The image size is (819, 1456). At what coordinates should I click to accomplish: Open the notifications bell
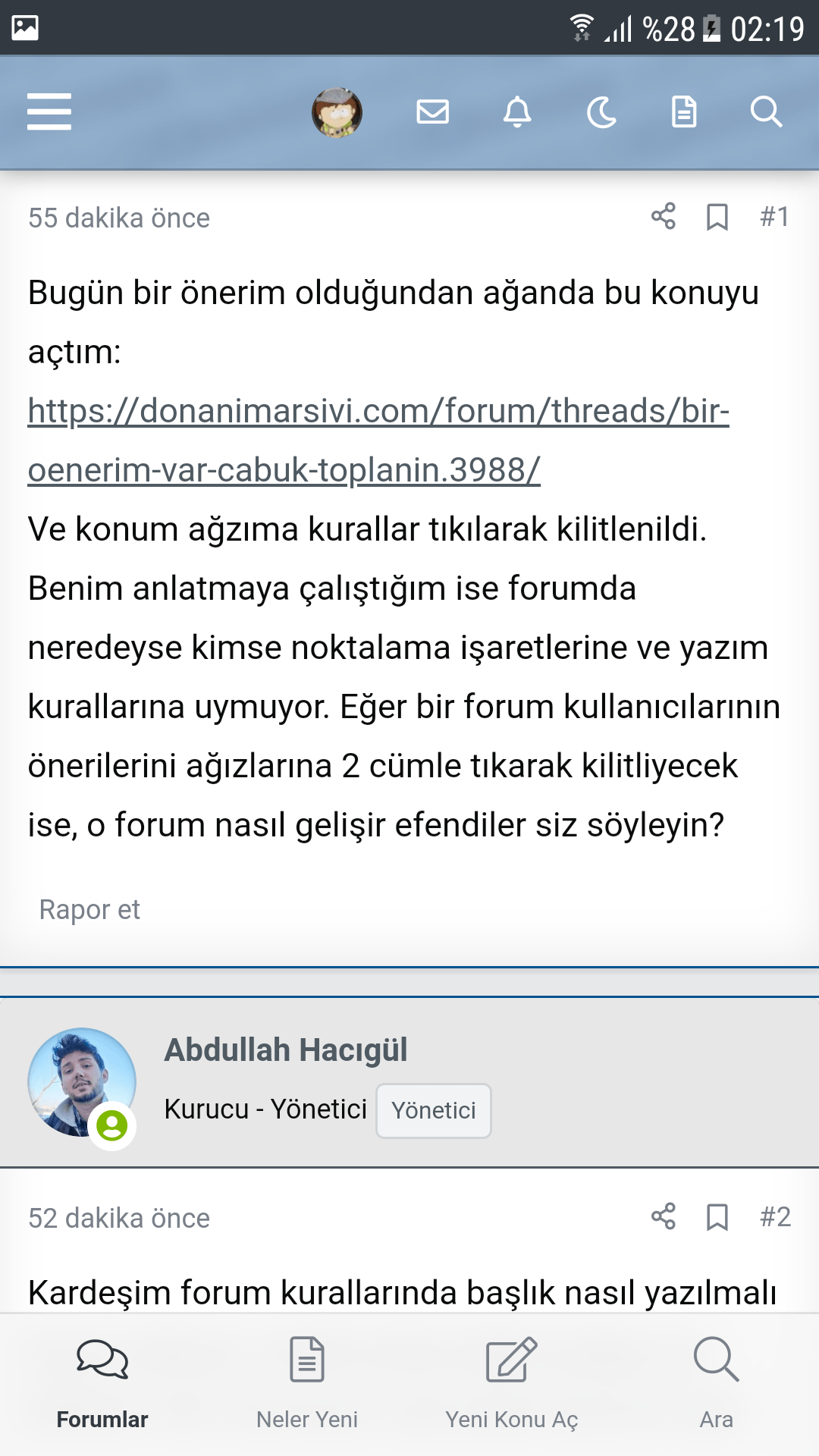click(x=517, y=112)
